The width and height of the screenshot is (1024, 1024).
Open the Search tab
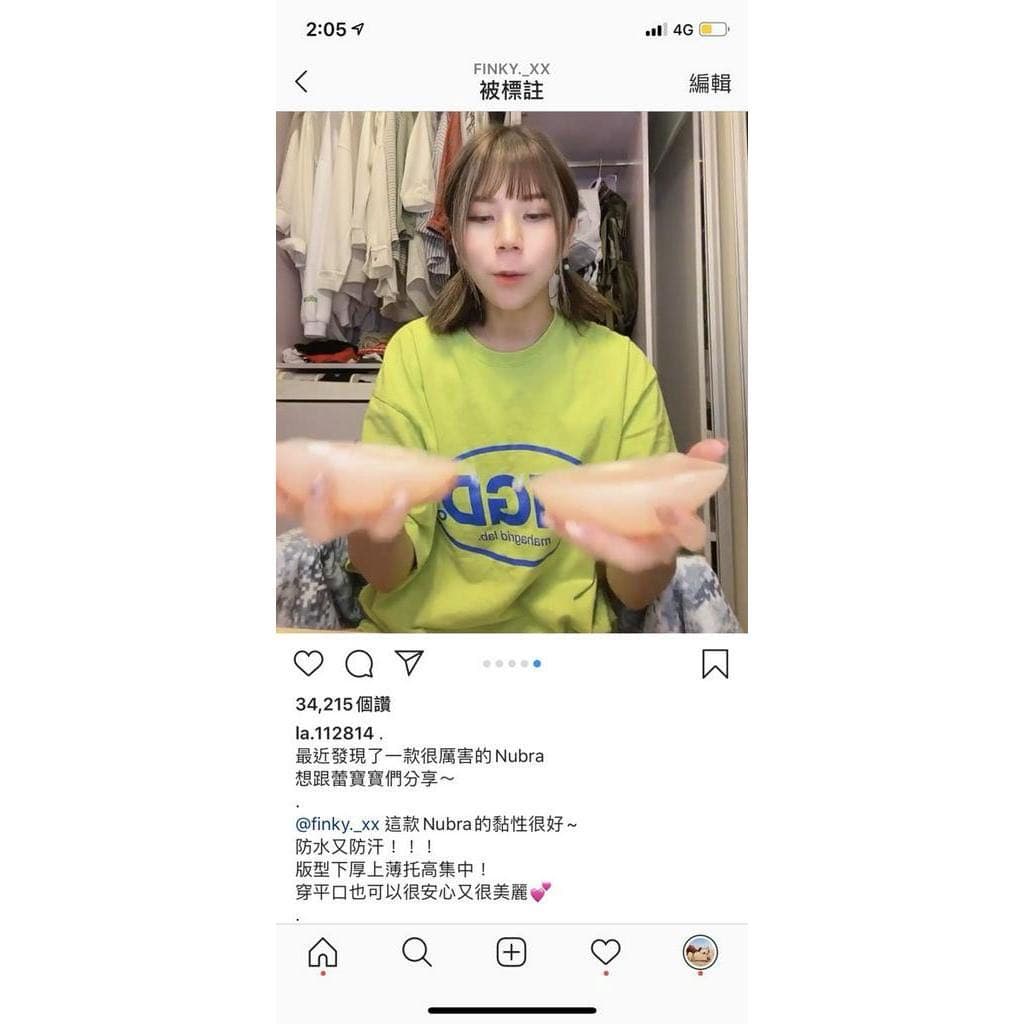pyautogui.click(x=417, y=952)
